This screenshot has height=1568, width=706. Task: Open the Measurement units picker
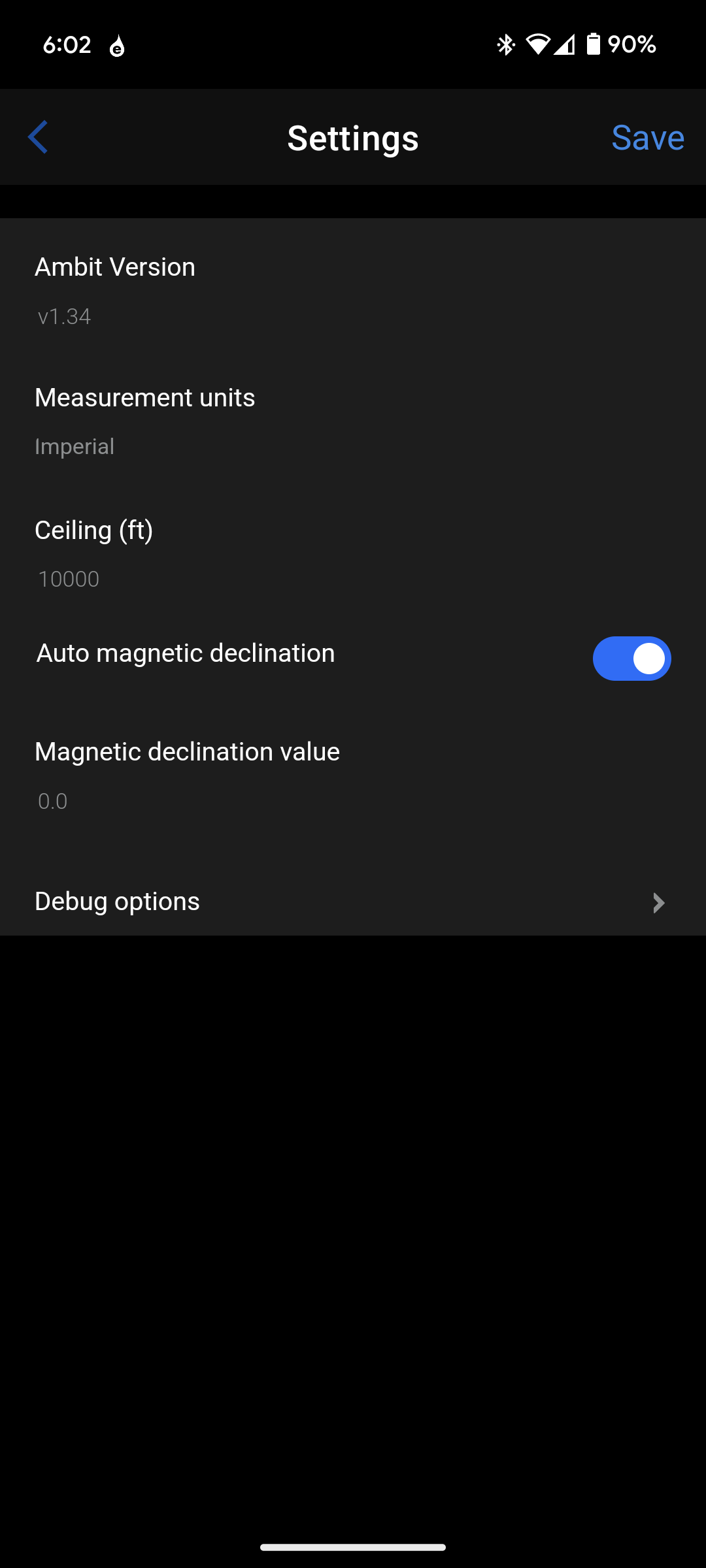tap(353, 421)
